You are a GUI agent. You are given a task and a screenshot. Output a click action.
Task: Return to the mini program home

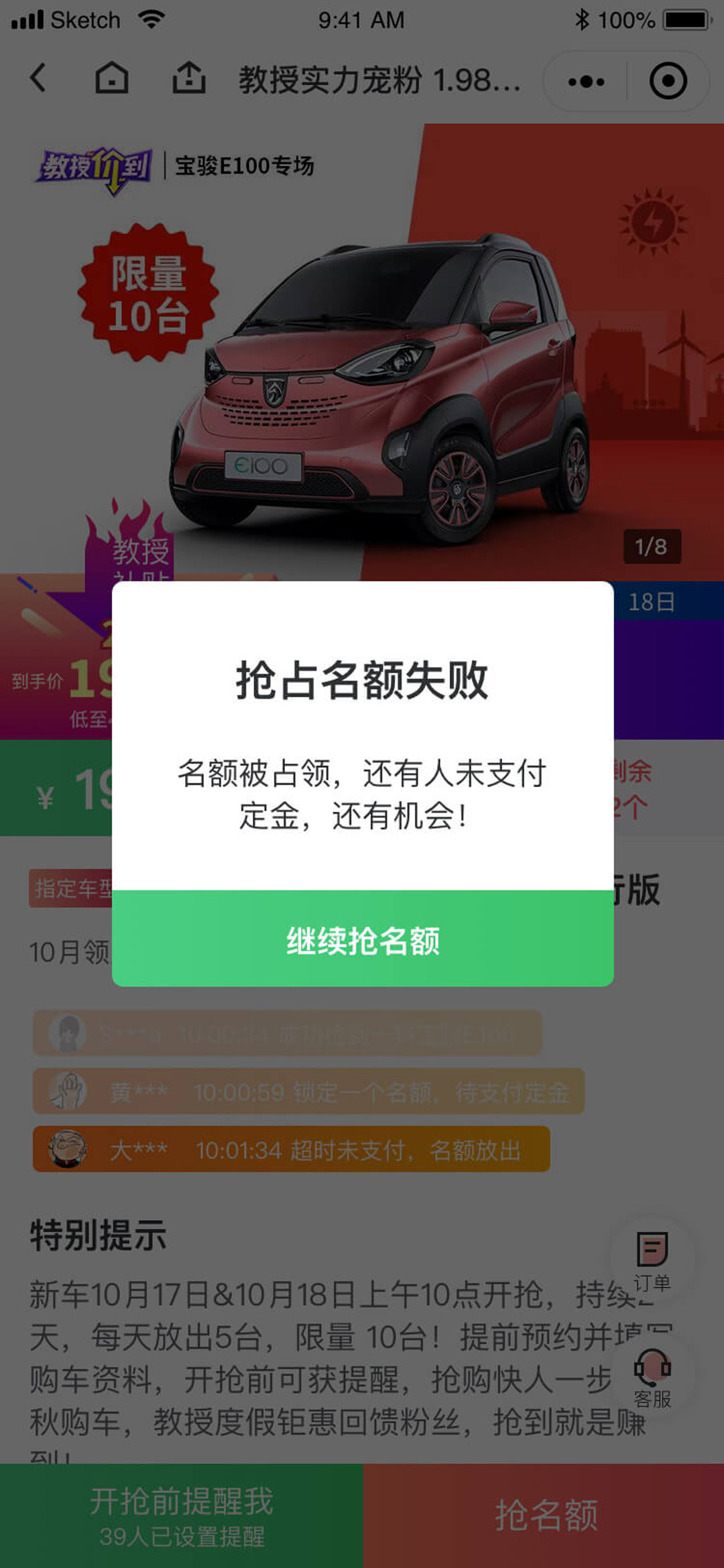tap(111, 78)
